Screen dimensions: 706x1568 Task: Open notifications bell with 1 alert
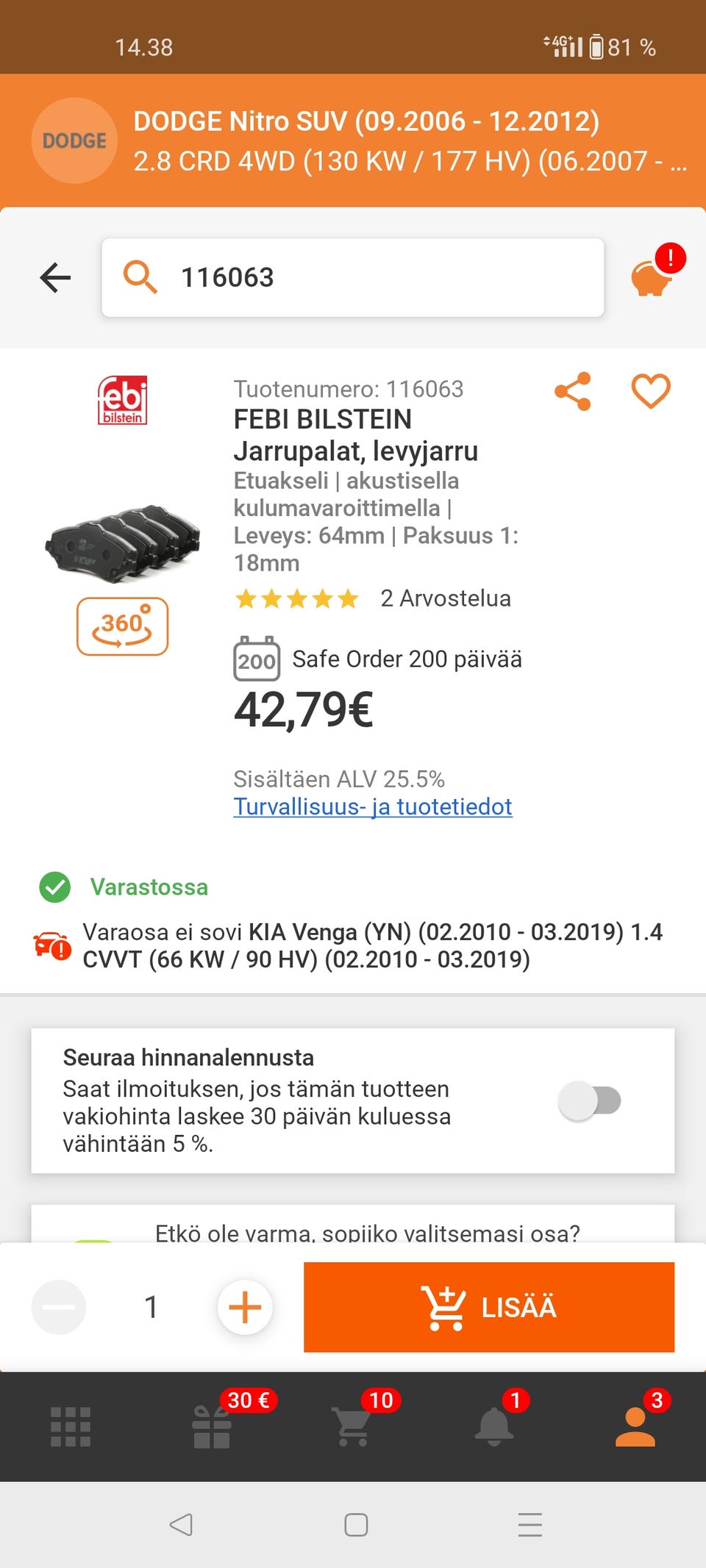pos(494,1426)
